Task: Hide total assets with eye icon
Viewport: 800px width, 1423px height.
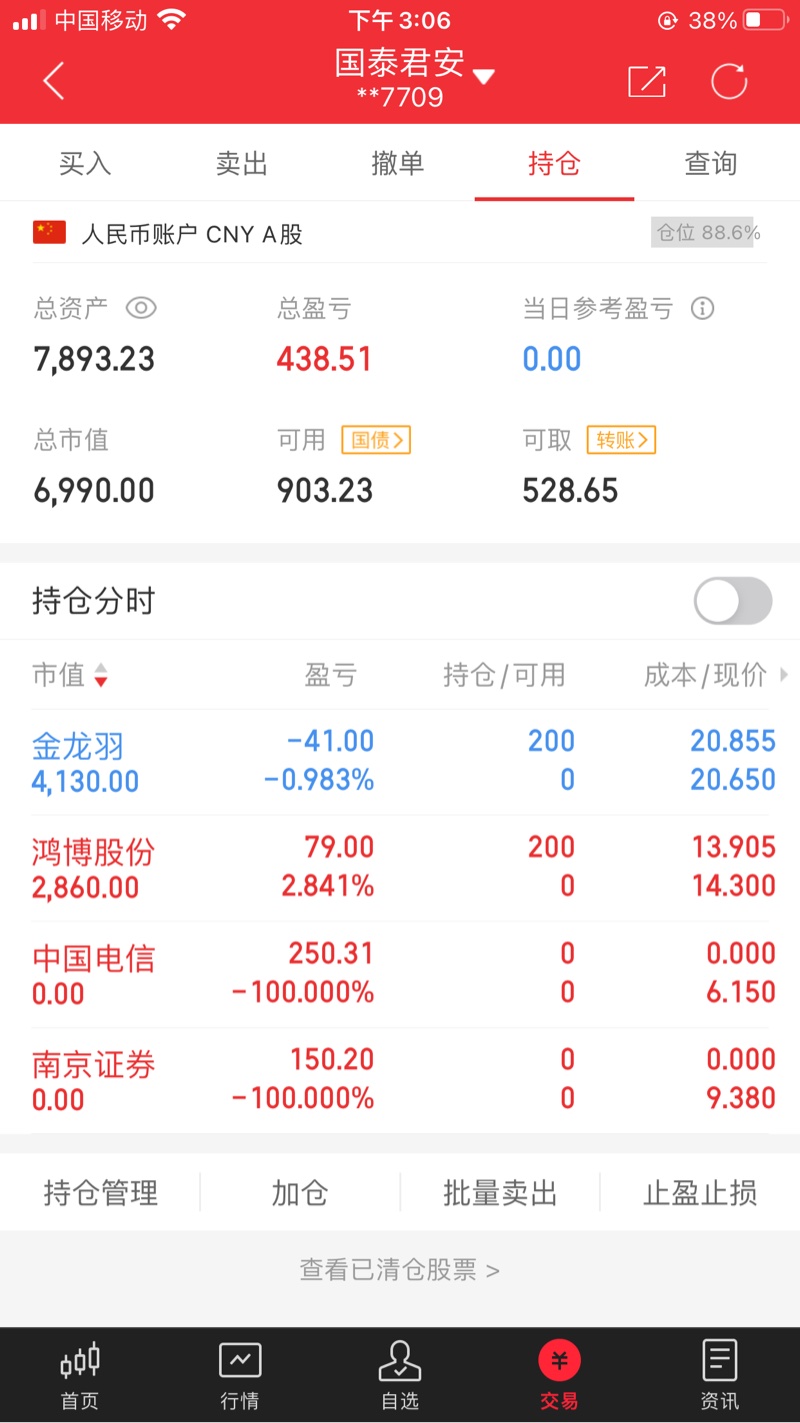Action: (x=141, y=308)
